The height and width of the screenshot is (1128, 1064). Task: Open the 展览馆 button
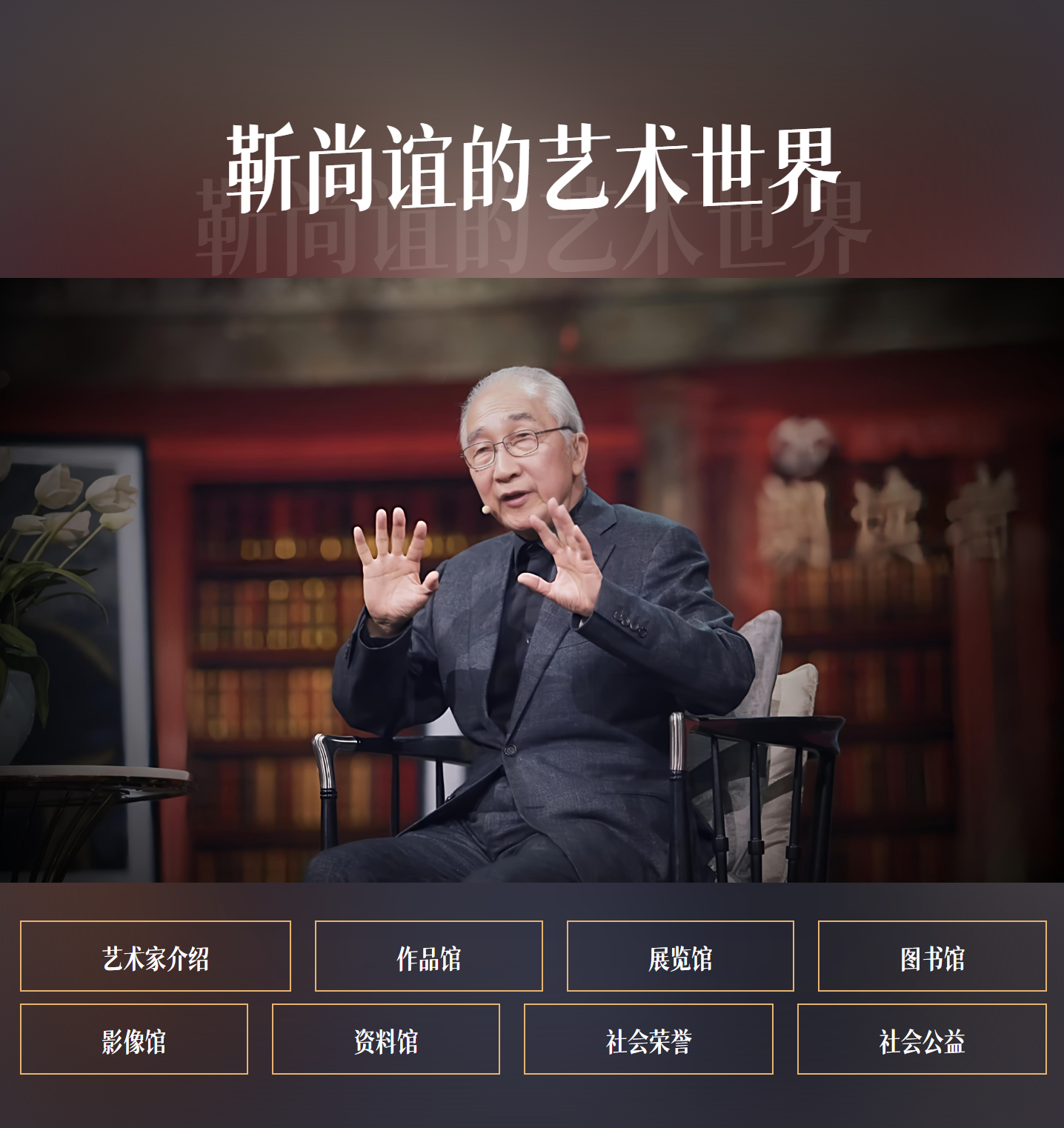click(x=680, y=956)
